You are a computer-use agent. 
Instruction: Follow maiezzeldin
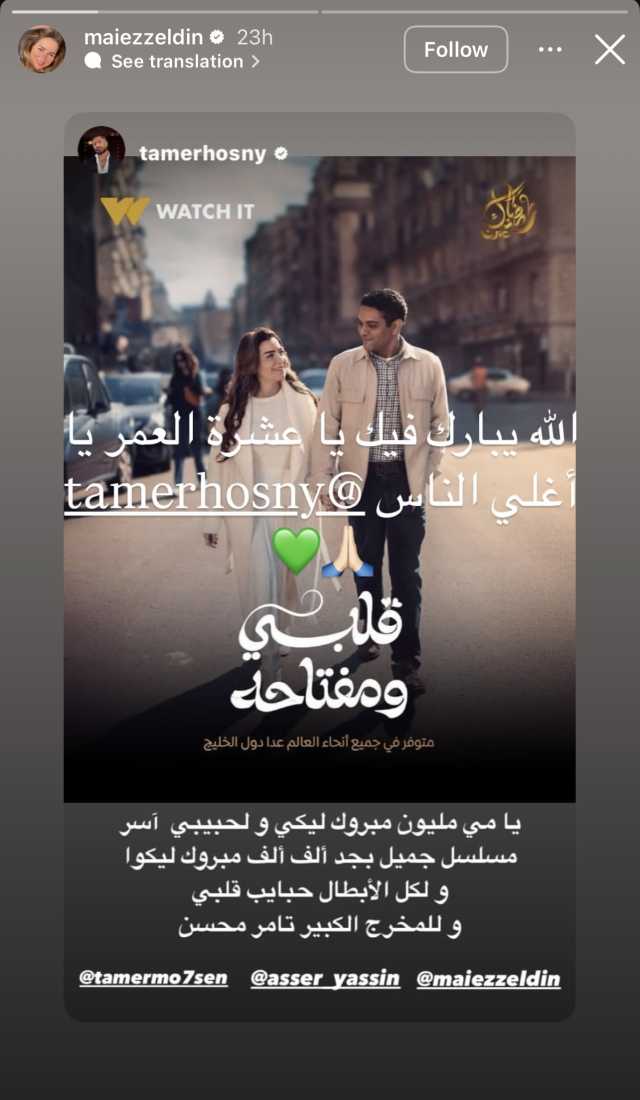tap(455, 49)
